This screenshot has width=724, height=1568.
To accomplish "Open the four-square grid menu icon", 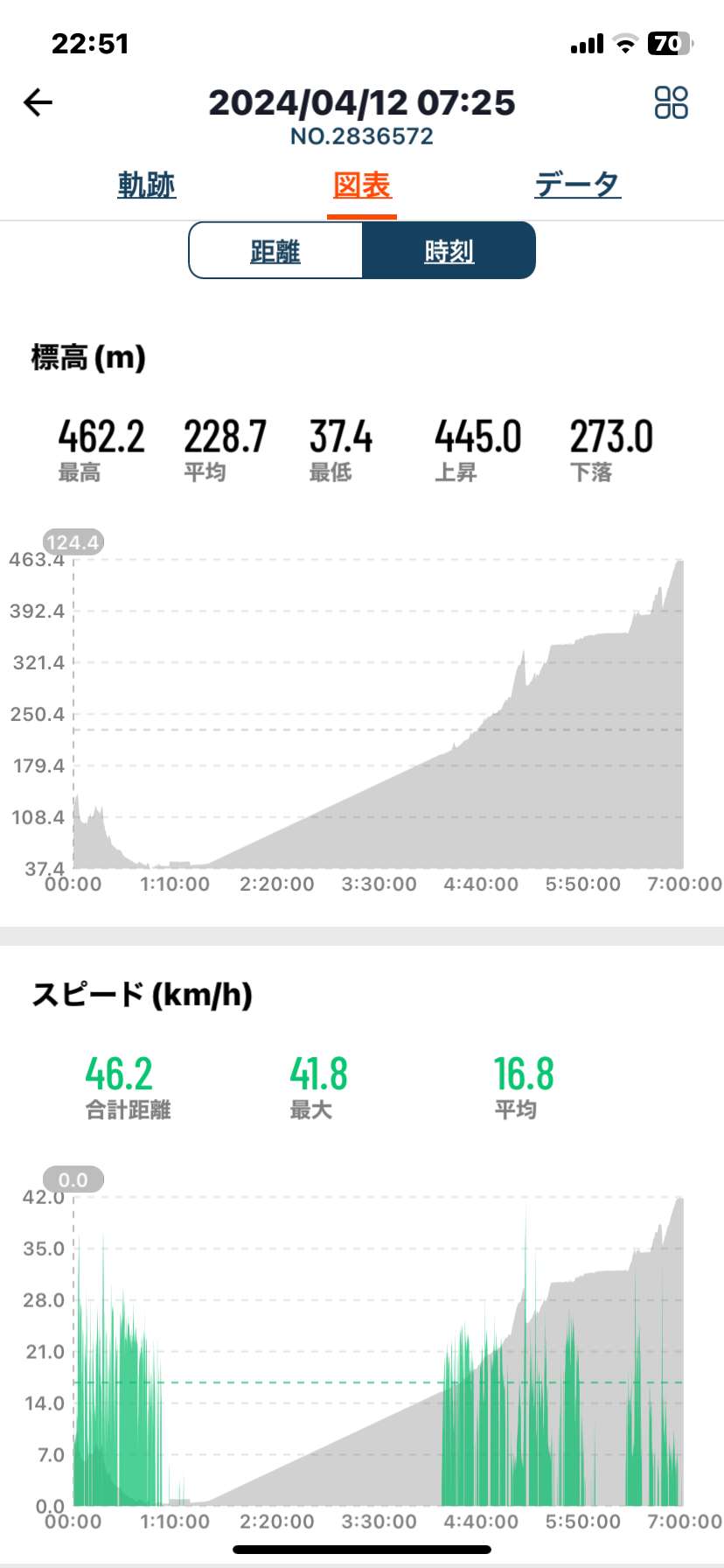I will click(672, 102).
